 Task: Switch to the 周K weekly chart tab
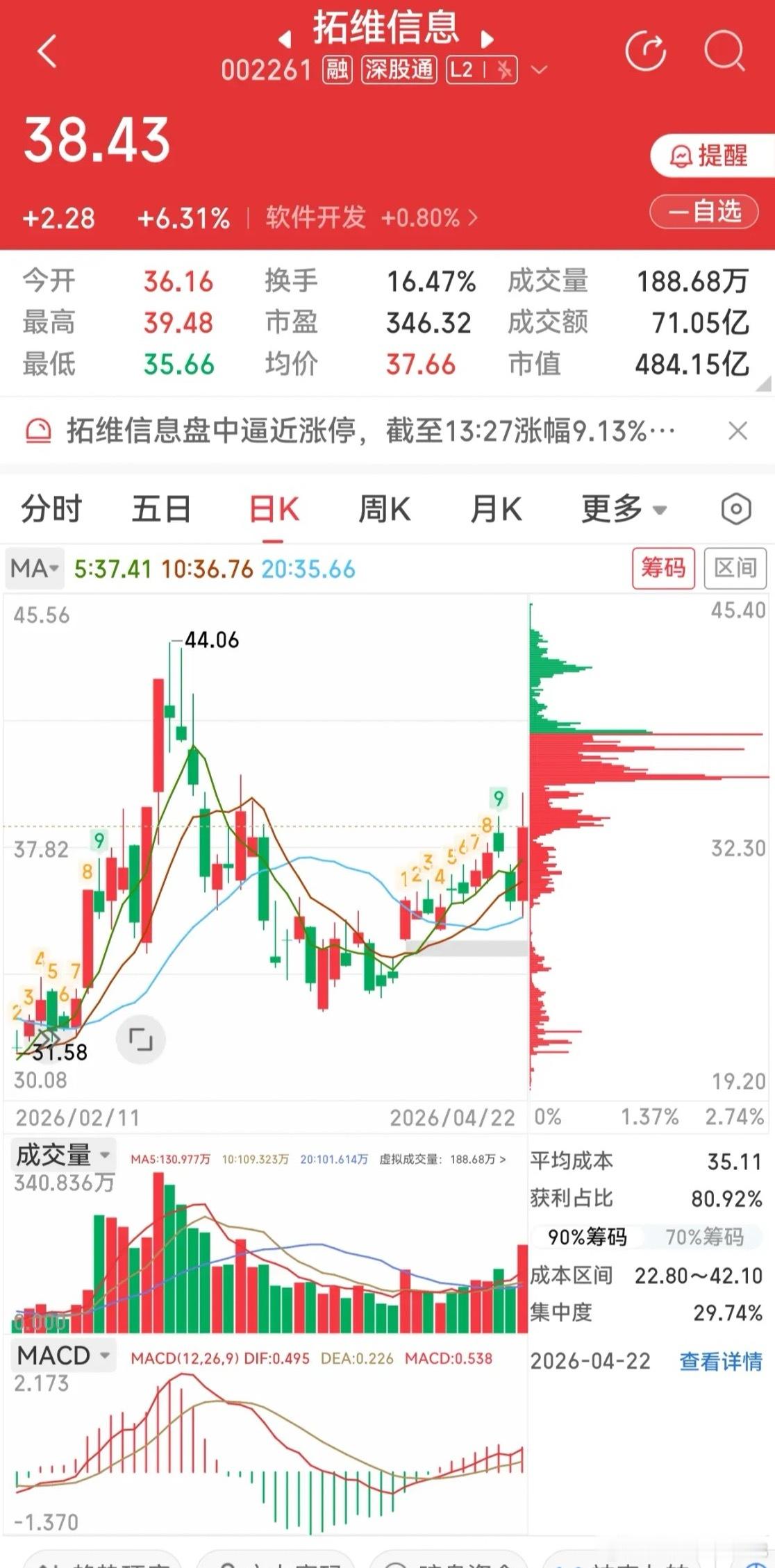pos(384,509)
